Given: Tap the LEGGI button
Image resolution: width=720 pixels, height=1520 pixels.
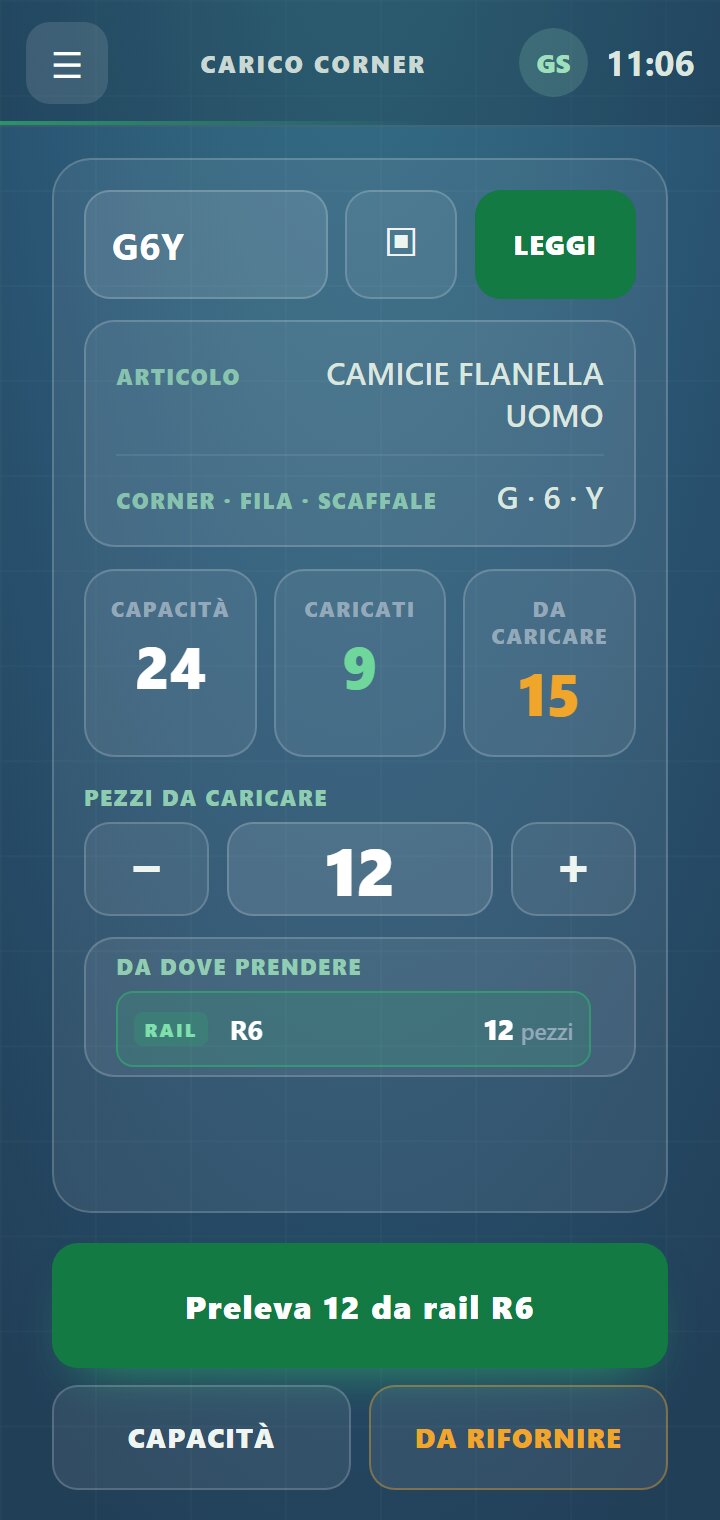Looking at the screenshot, I should (x=555, y=245).
